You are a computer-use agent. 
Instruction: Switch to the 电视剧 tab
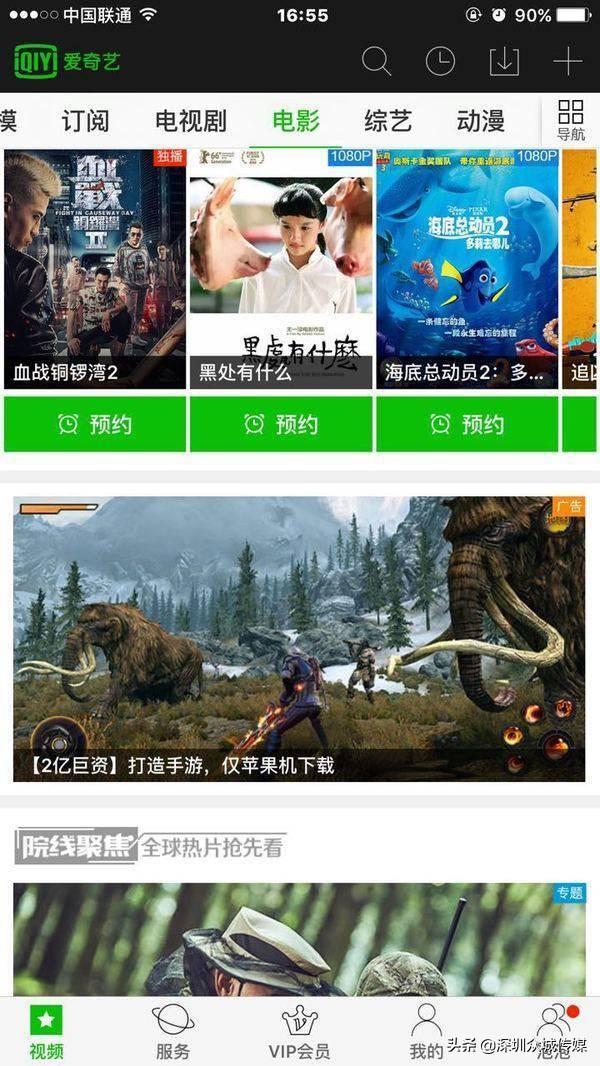(190, 121)
